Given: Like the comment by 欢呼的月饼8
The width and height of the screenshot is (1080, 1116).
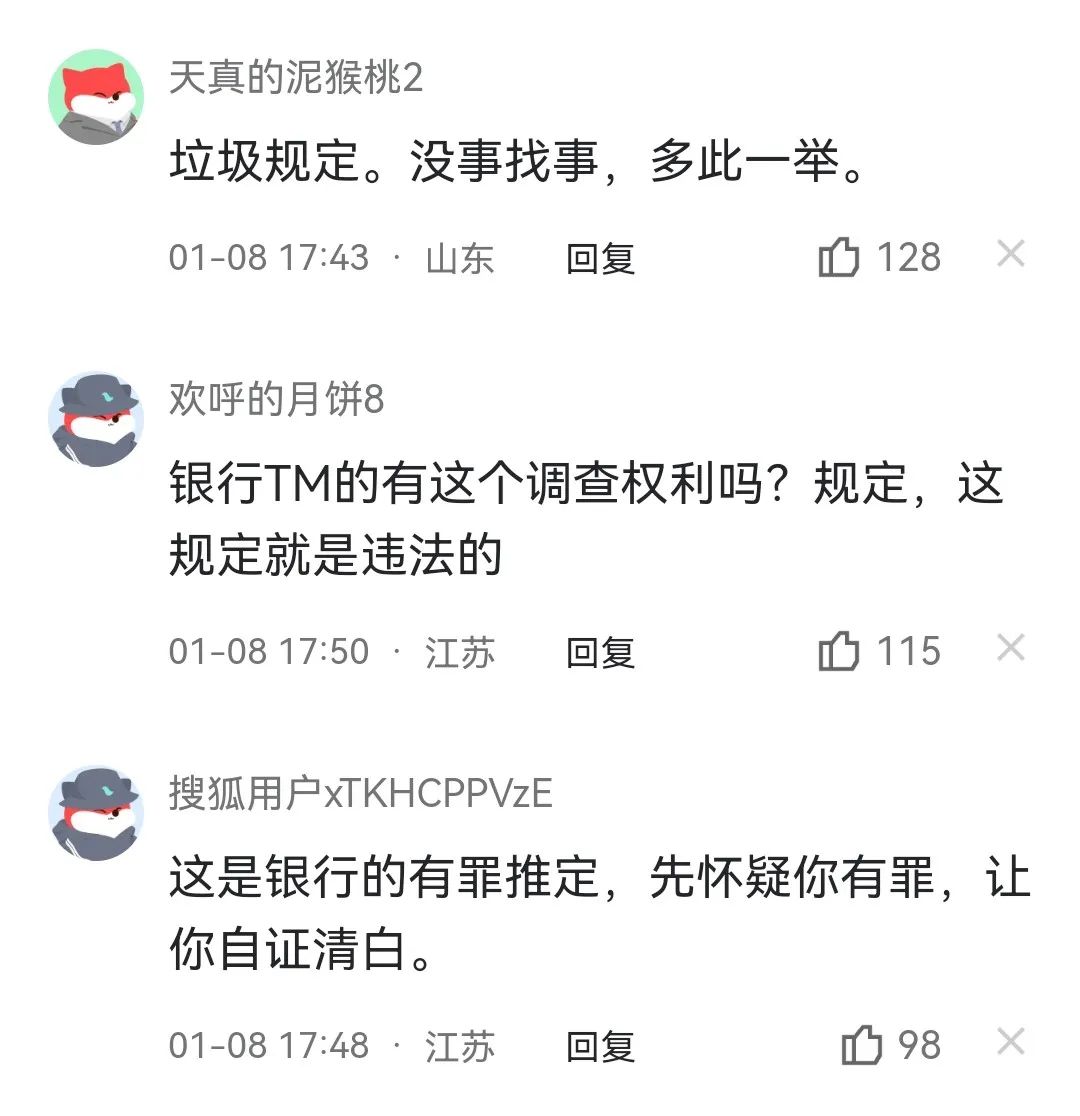Looking at the screenshot, I should [x=839, y=652].
